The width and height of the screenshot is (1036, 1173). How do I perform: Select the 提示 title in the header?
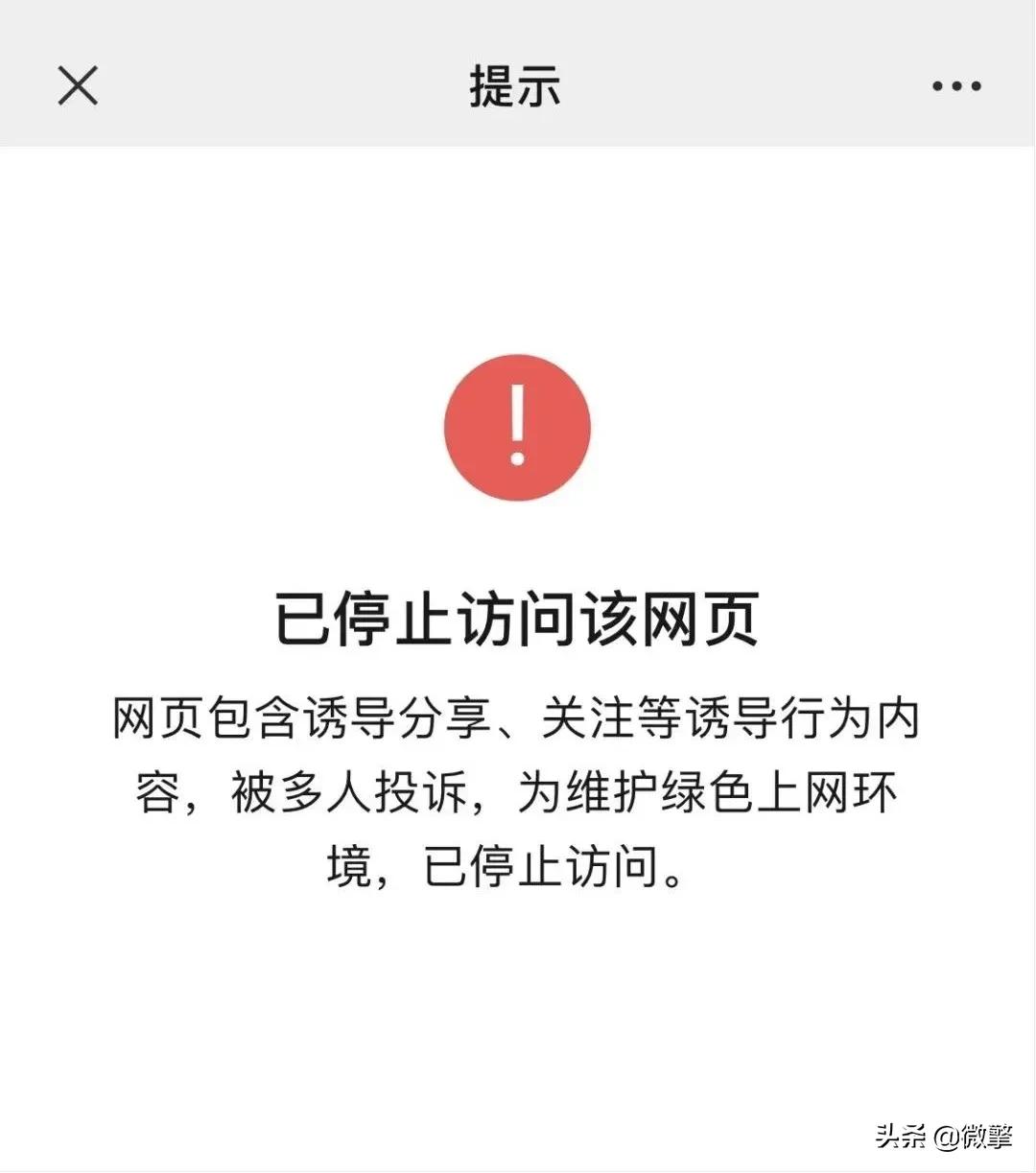click(515, 87)
